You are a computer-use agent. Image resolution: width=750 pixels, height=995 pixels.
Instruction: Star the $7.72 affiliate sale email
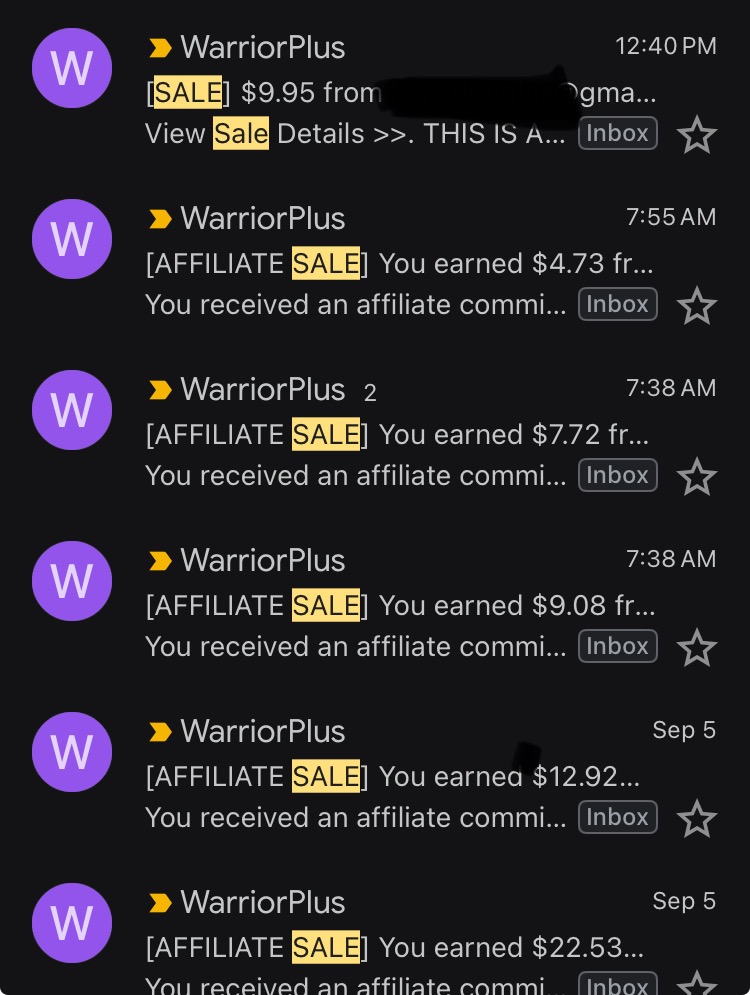coord(696,477)
